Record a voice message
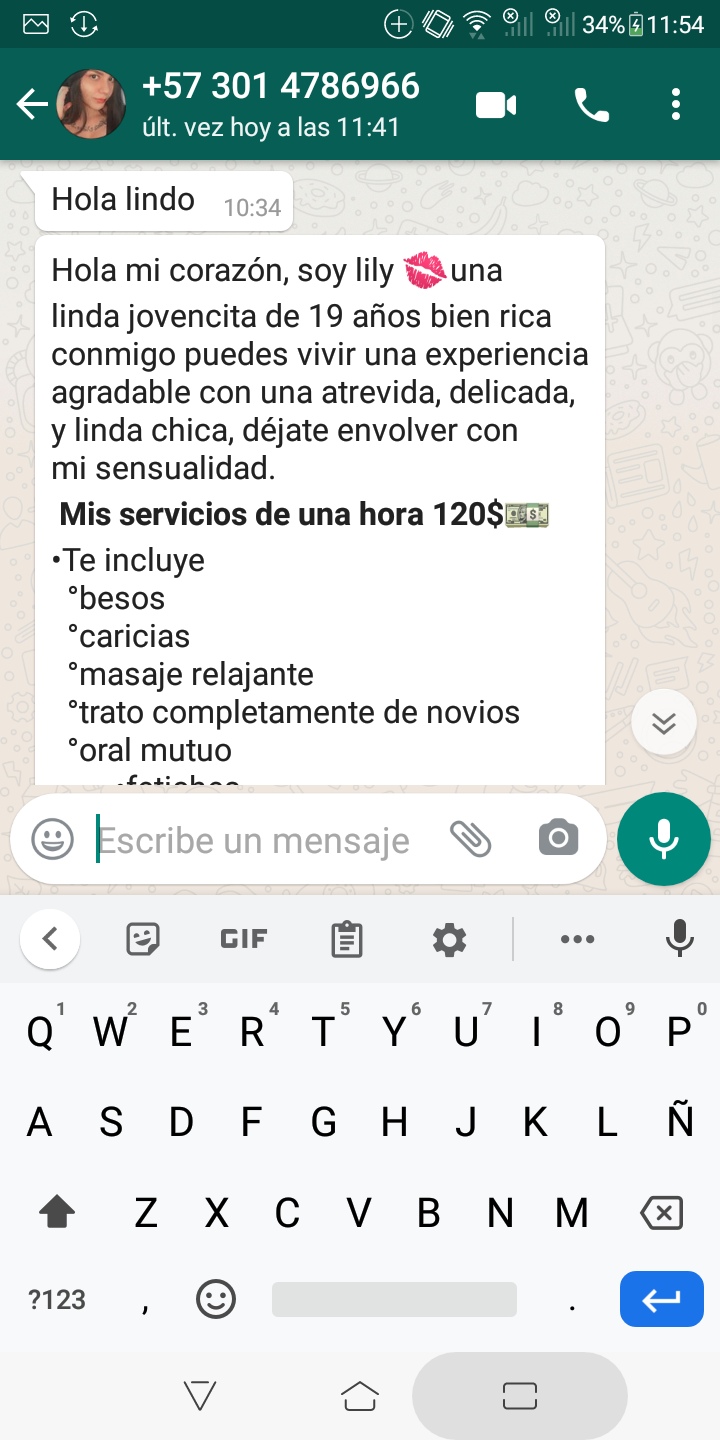720x1440 pixels. (x=664, y=839)
